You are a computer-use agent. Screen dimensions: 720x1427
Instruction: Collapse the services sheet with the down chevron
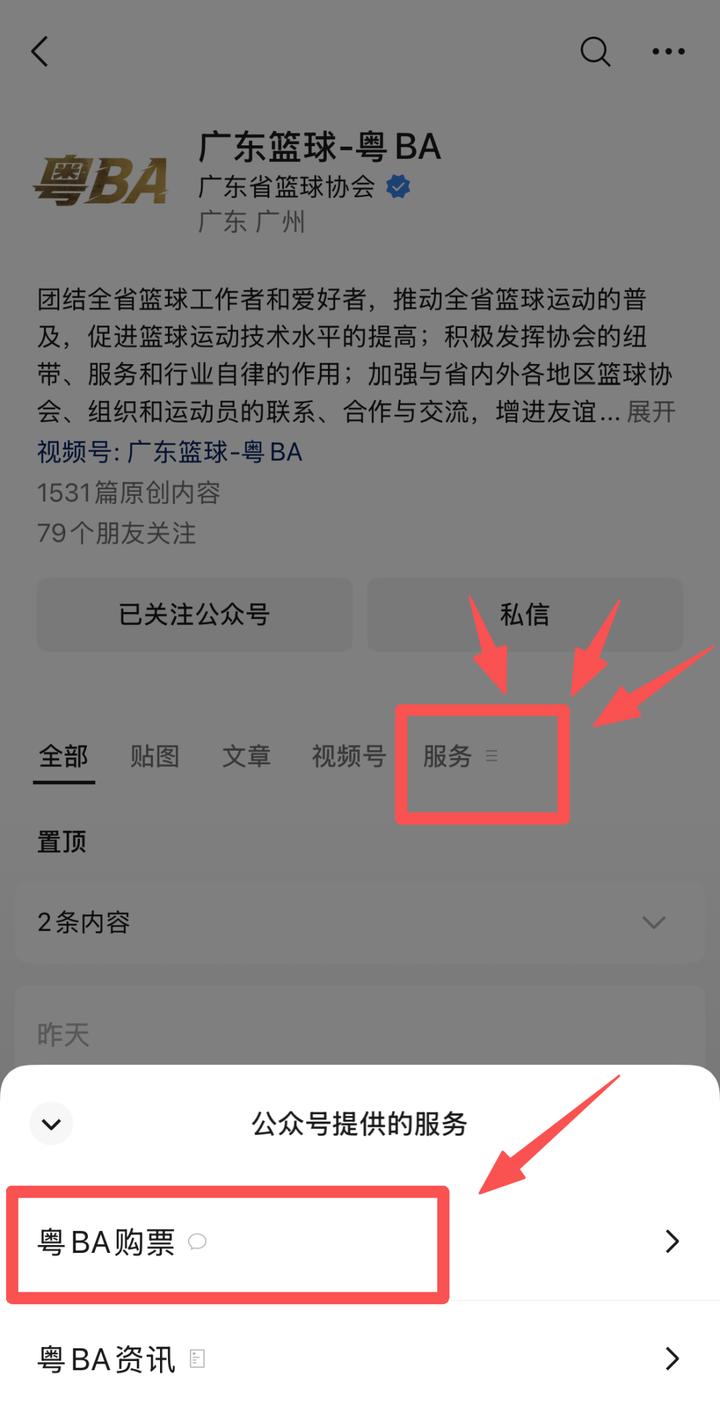click(x=51, y=1122)
